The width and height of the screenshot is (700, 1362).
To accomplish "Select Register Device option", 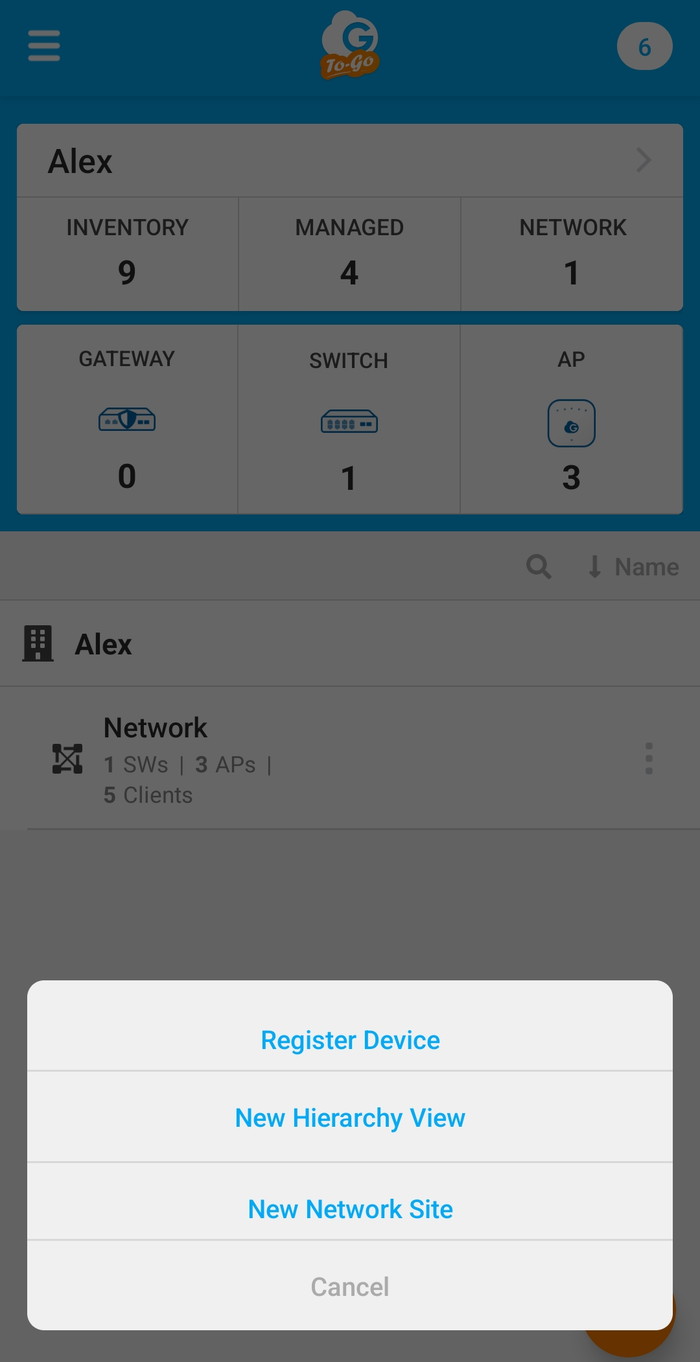I will point(350,1039).
